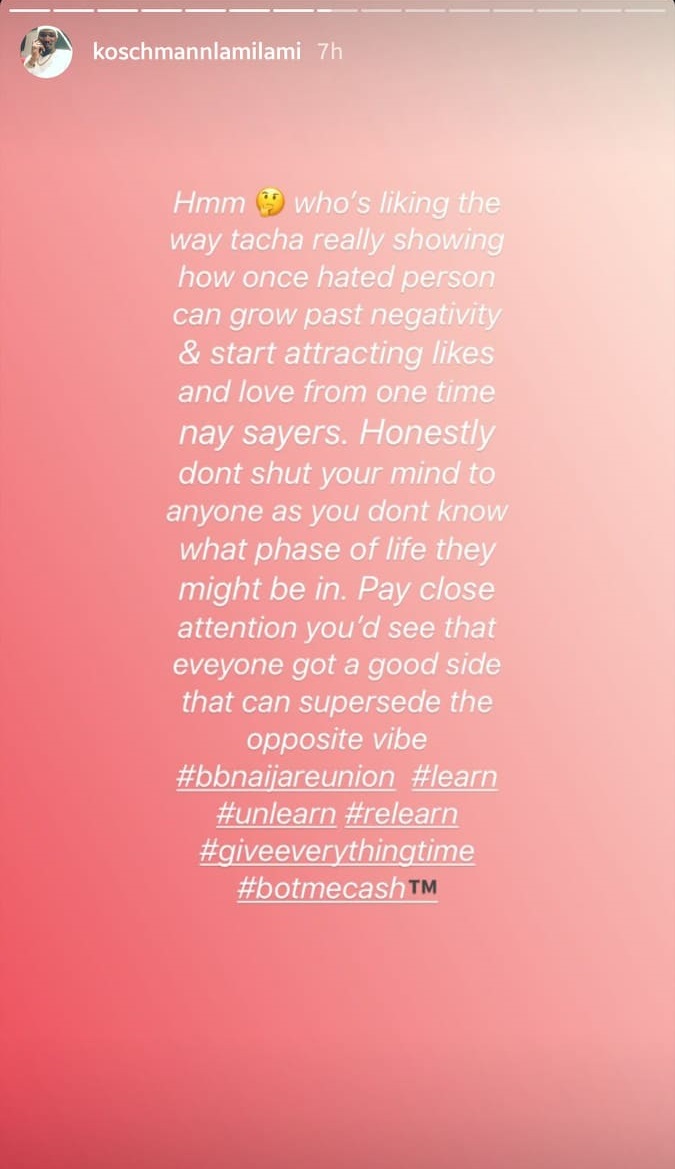Viewport: 675px width, 1169px height.
Task: Open the #botmecash hashtag
Action: coord(321,888)
